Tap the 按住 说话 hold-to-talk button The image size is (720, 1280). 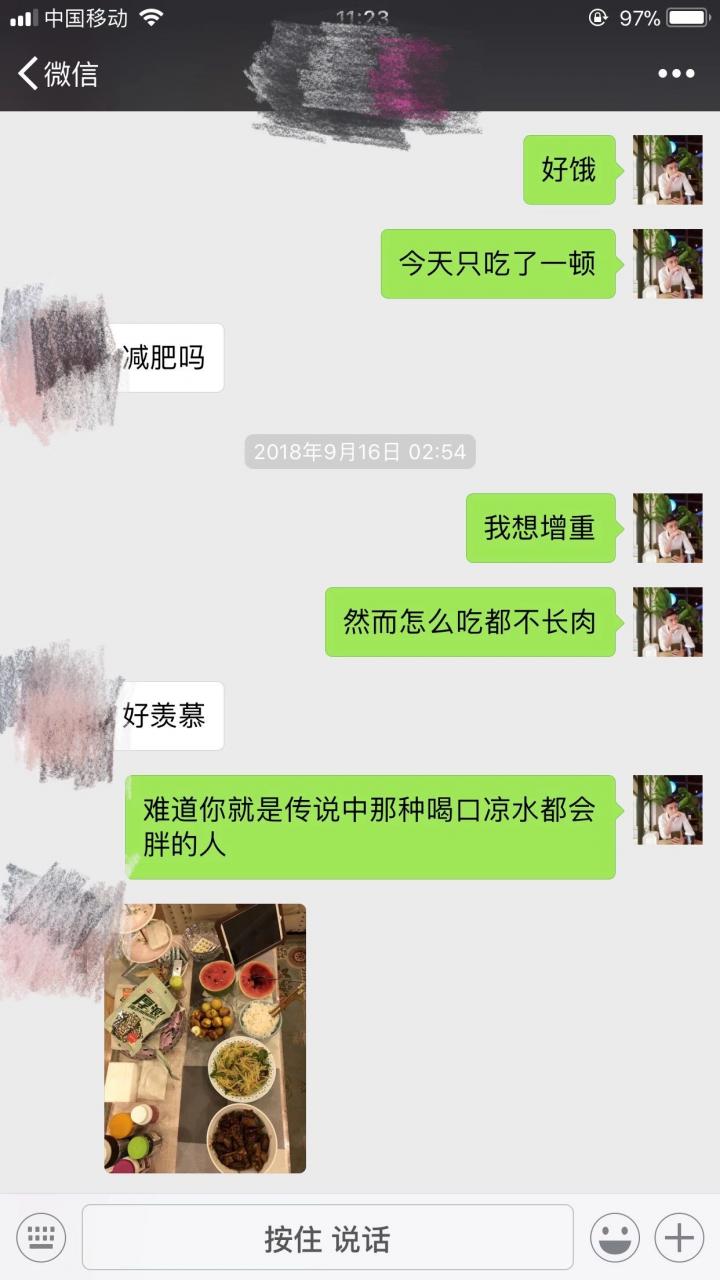pos(327,1238)
